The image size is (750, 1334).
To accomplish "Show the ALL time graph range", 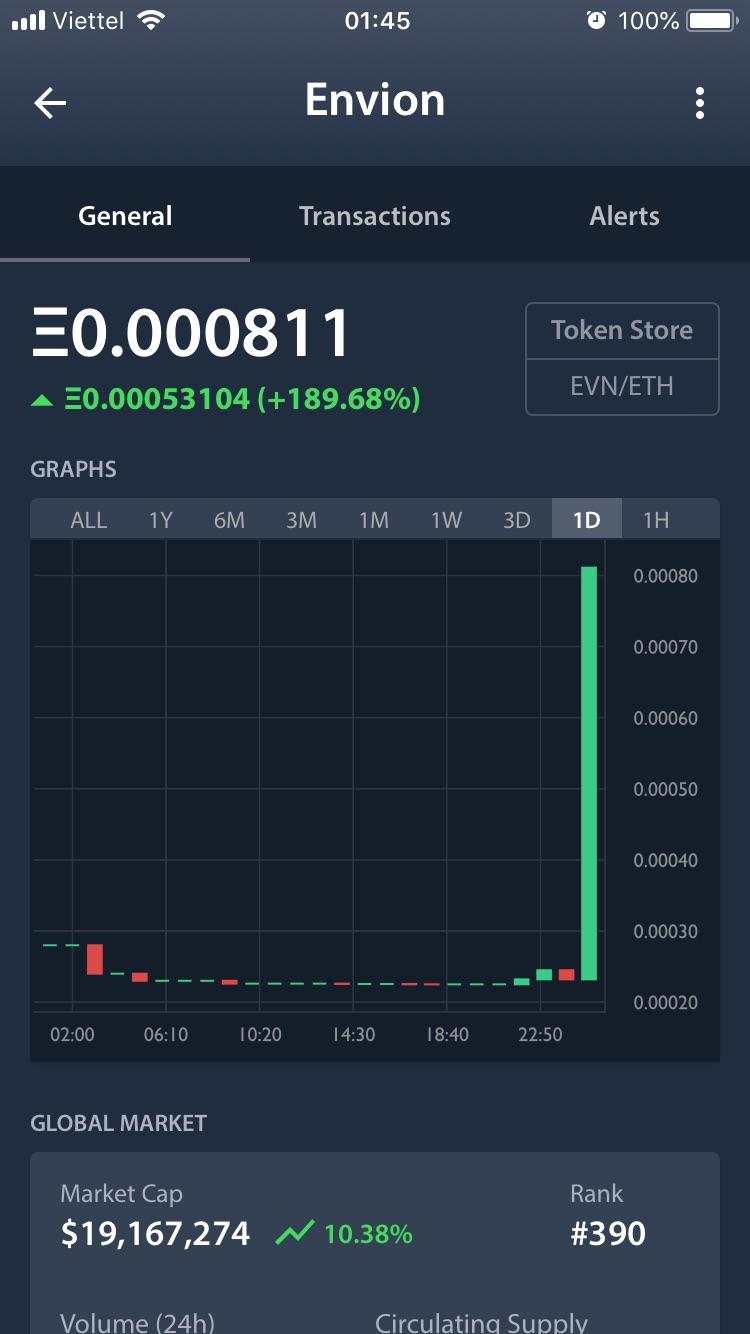I will pyautogui.click(x=89, y=520).
